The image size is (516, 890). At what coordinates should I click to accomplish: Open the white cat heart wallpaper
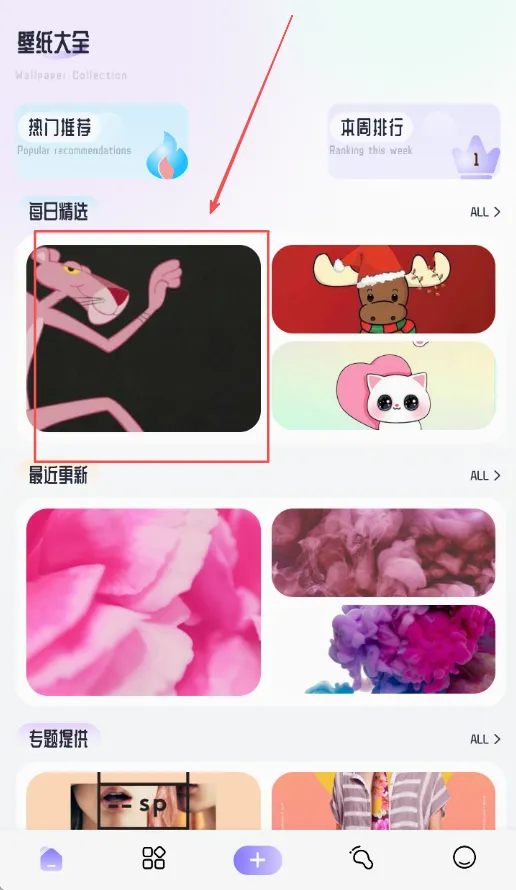point(384,385)
